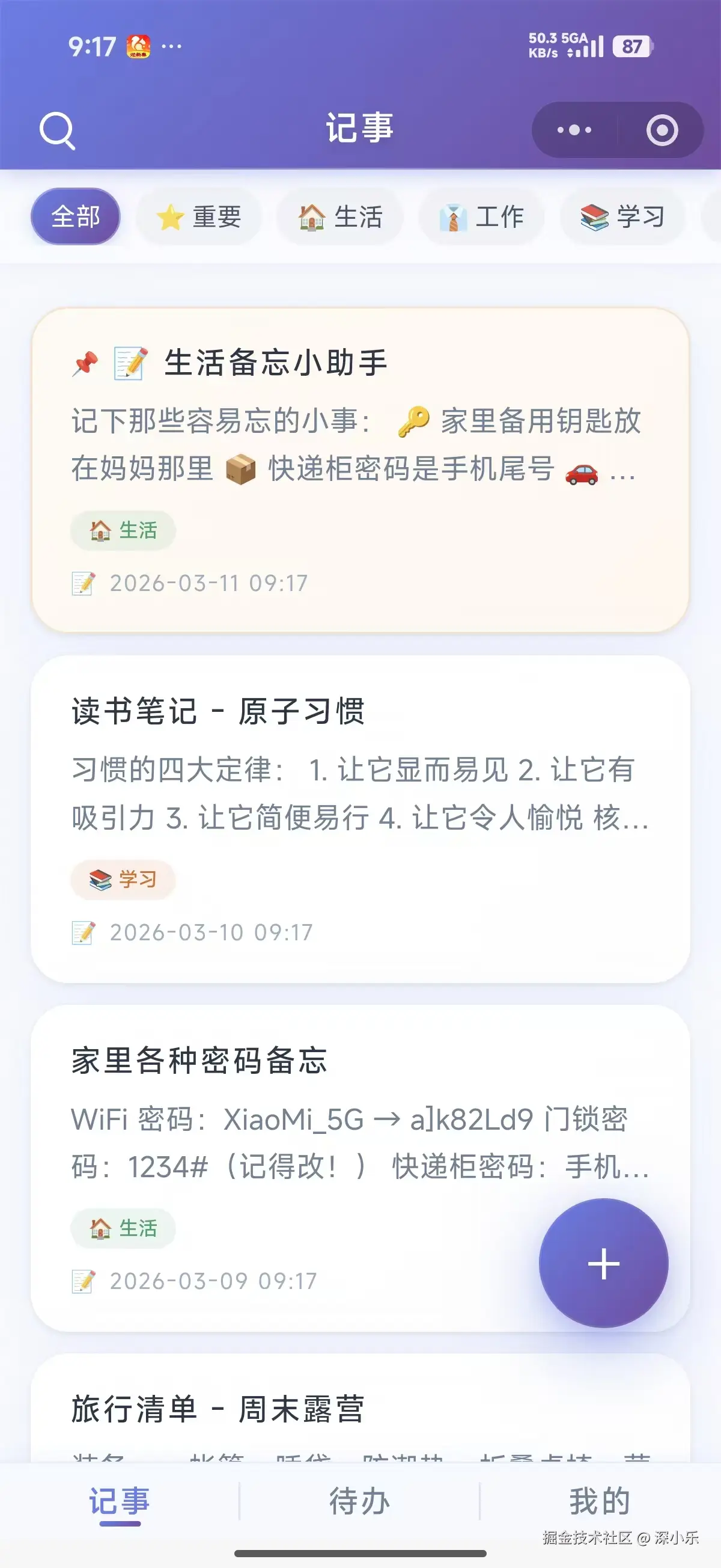Tap the 记事 bottom tab
721x1568 pixels.
point(120,1501)
